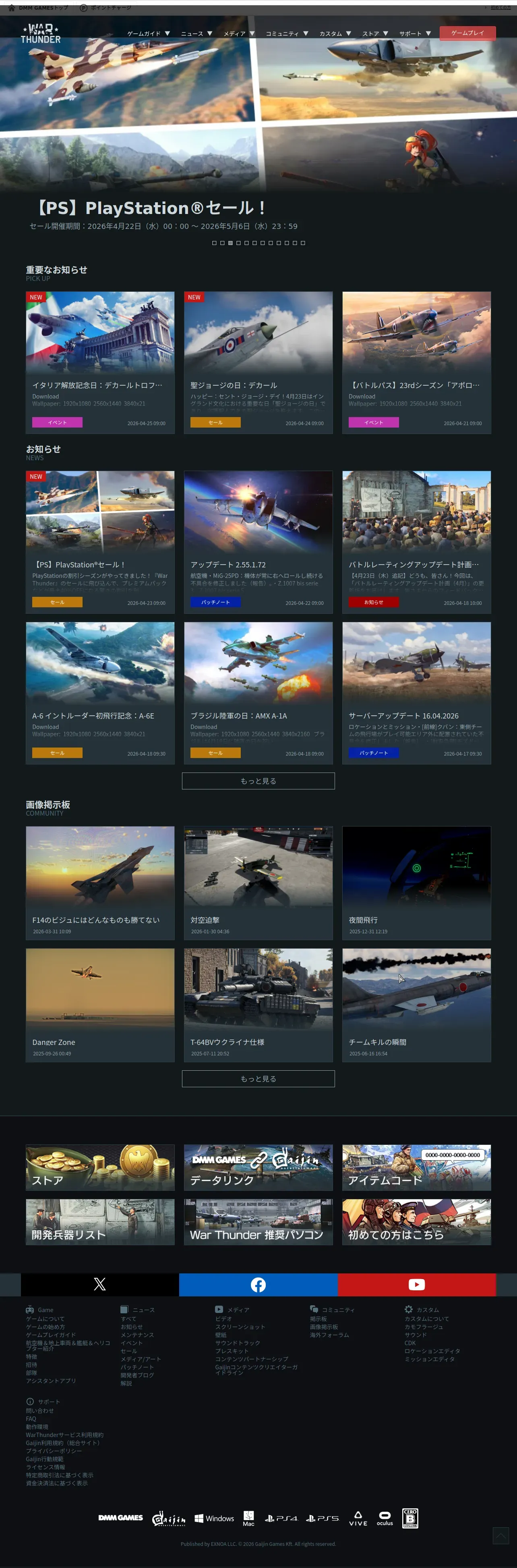Expand the ニュース dropdown

click(x=196, y=33)
